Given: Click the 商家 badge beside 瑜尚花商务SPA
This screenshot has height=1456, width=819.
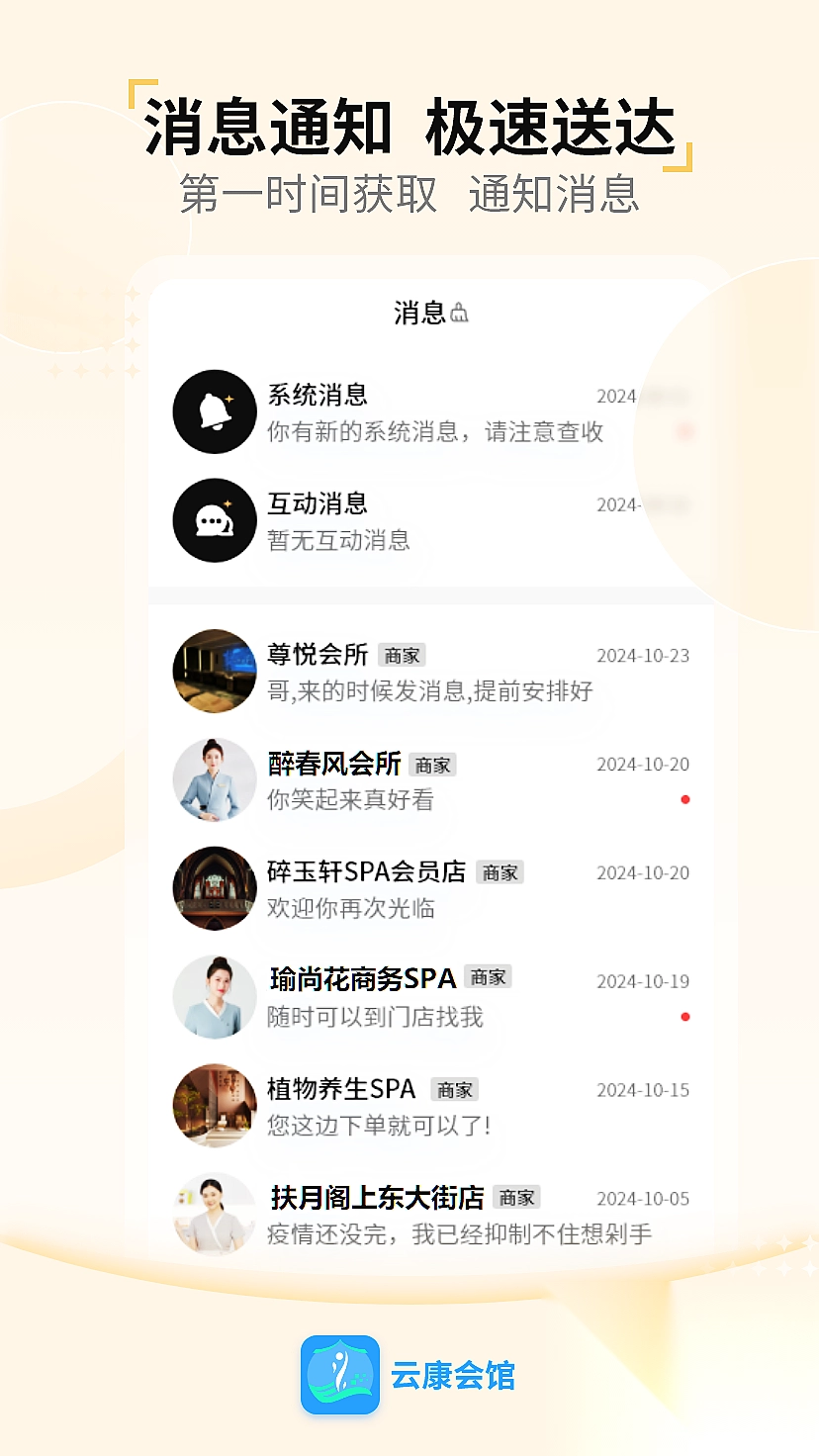Looking at the screenshot, I should point(488,977).
